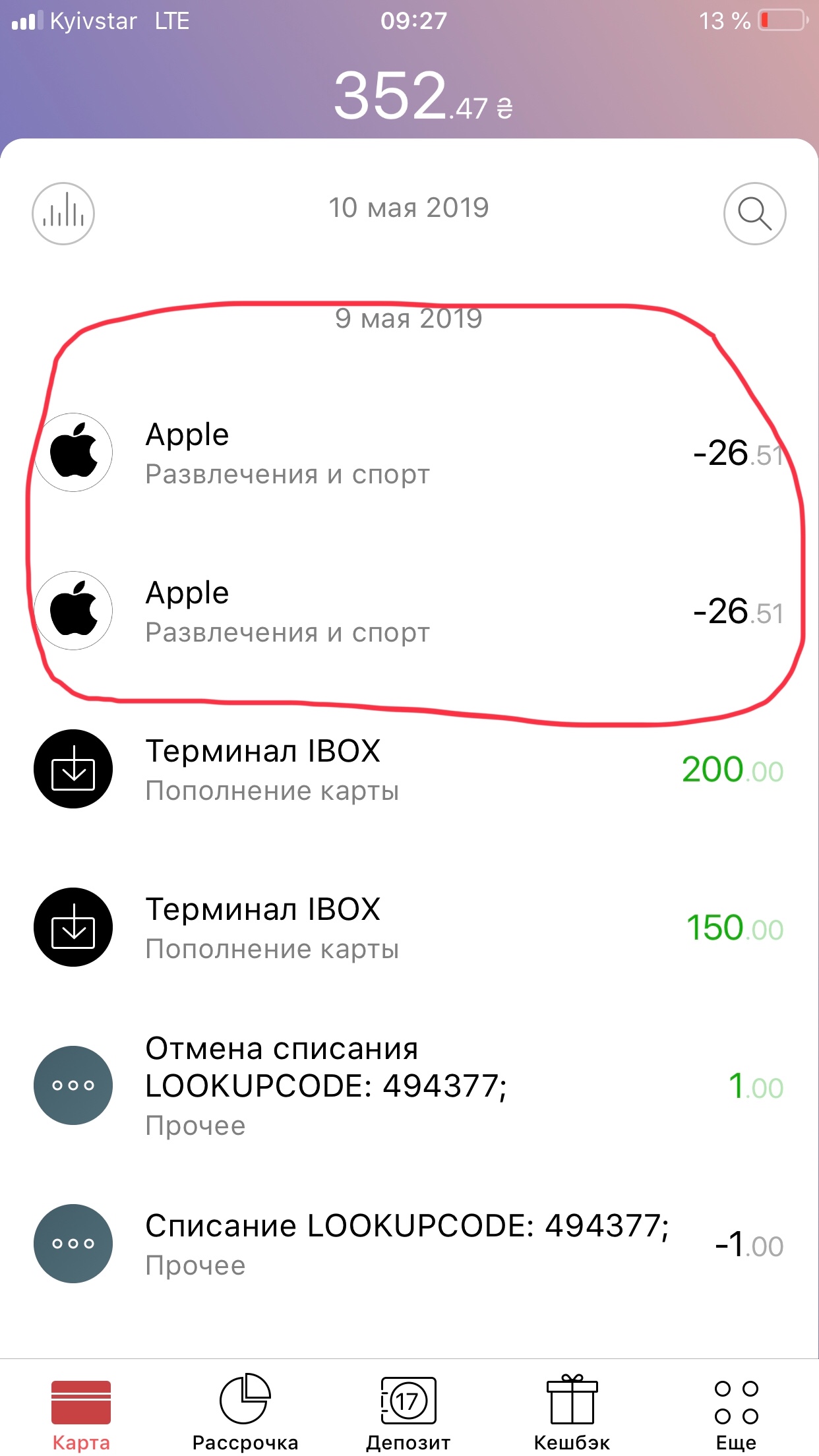The image size is (819, 1456).
Task: Open Терминал IBOX top-up of 200.00
Action: (x=409, y=770)
